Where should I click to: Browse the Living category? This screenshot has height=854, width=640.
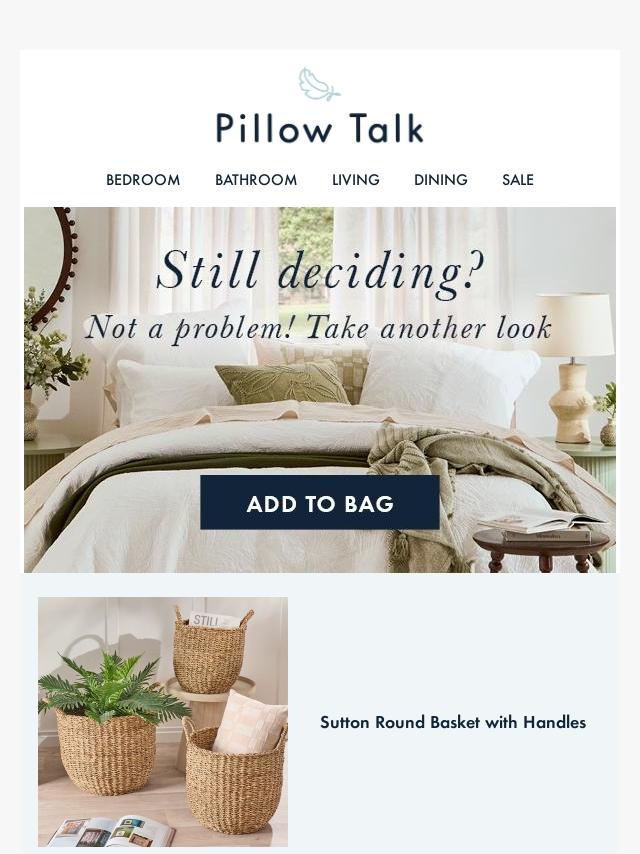point(356,180)
